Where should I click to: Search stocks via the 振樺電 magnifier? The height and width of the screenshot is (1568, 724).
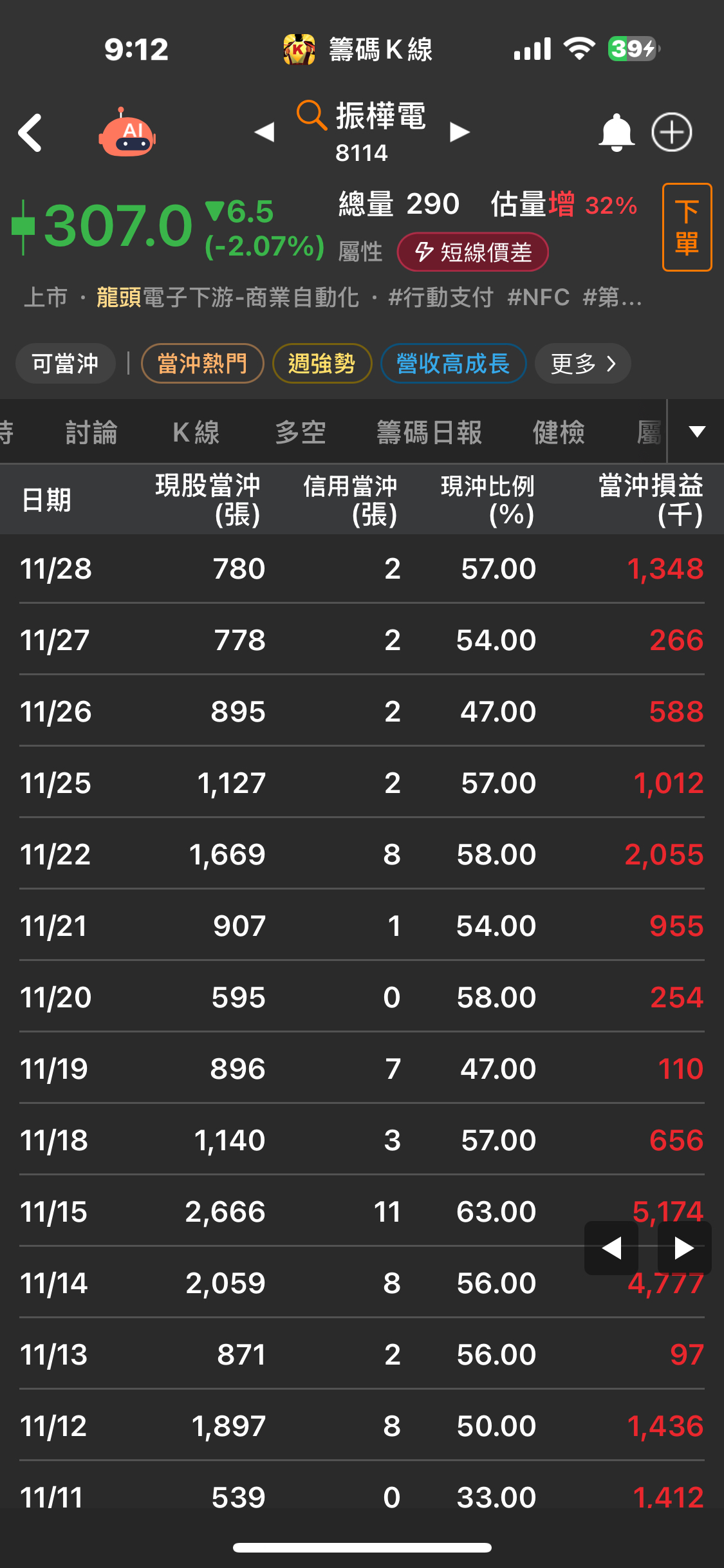tap(311, 115)
